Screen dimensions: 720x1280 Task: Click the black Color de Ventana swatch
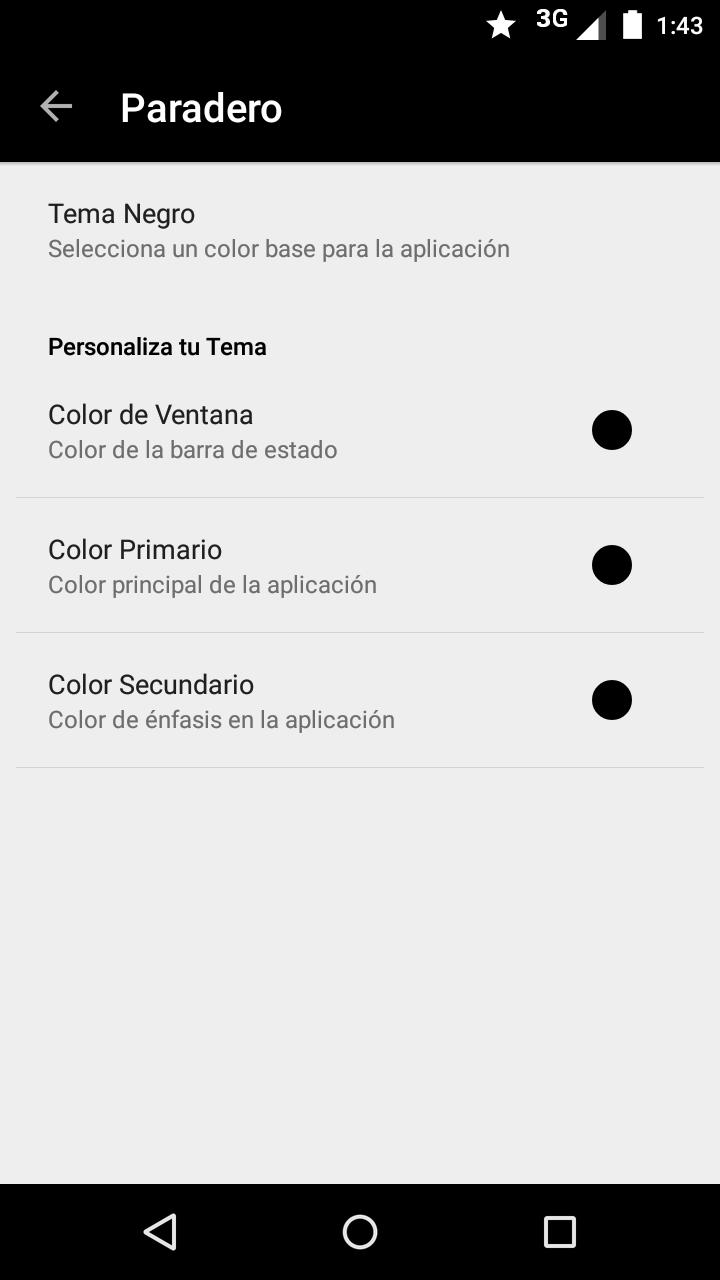611,429
